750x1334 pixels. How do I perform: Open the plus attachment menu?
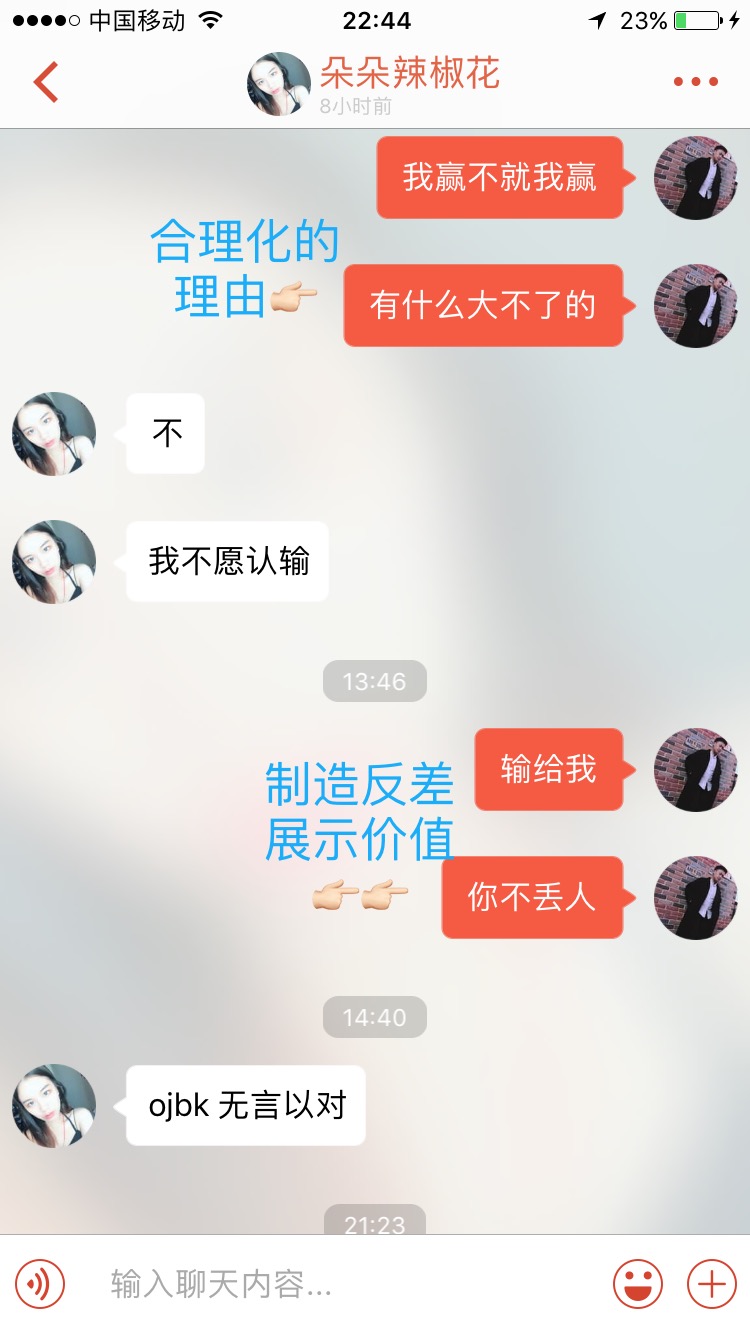click(x=711, y=1283)
